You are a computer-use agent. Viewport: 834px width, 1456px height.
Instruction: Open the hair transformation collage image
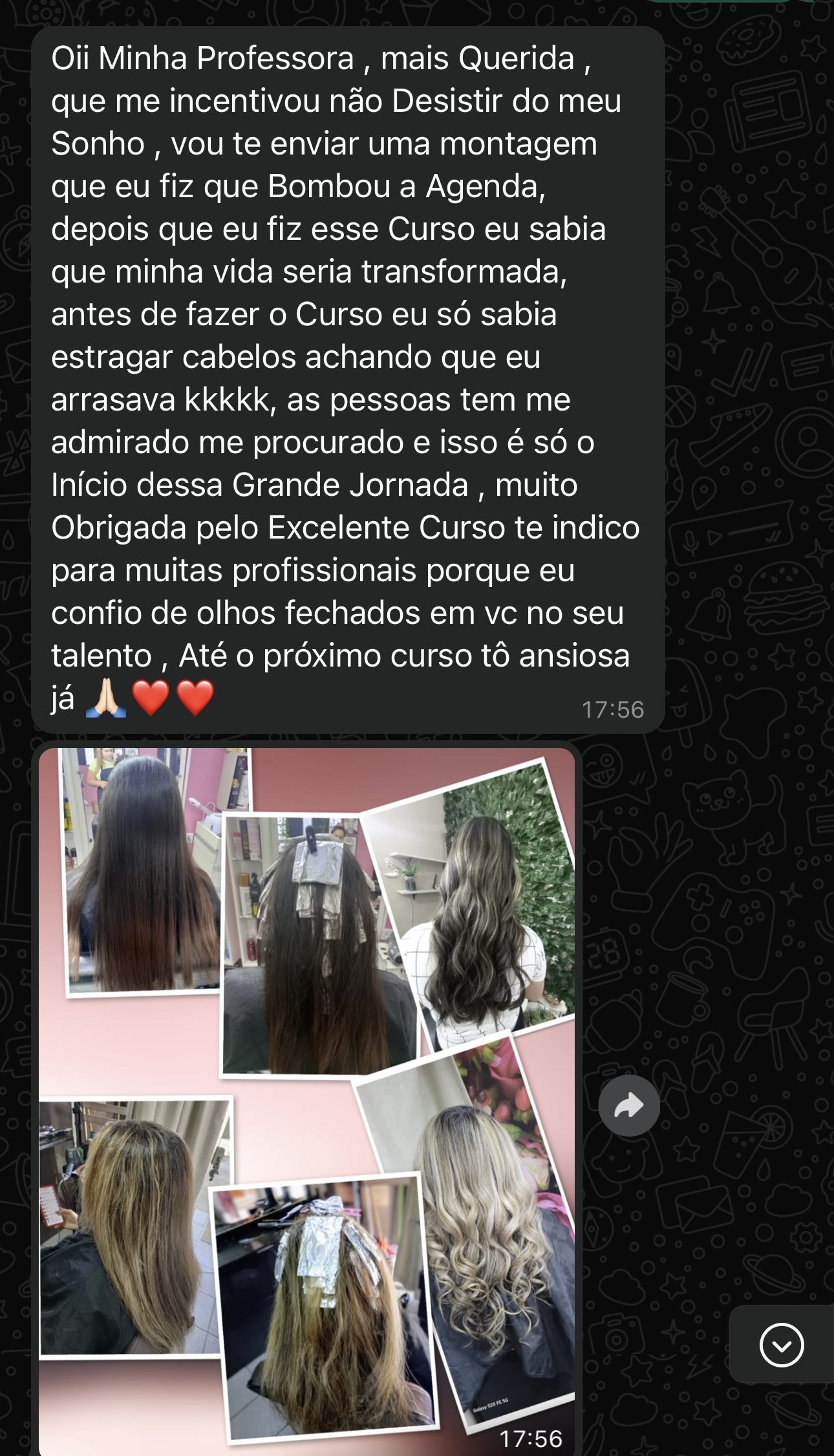306,1099
